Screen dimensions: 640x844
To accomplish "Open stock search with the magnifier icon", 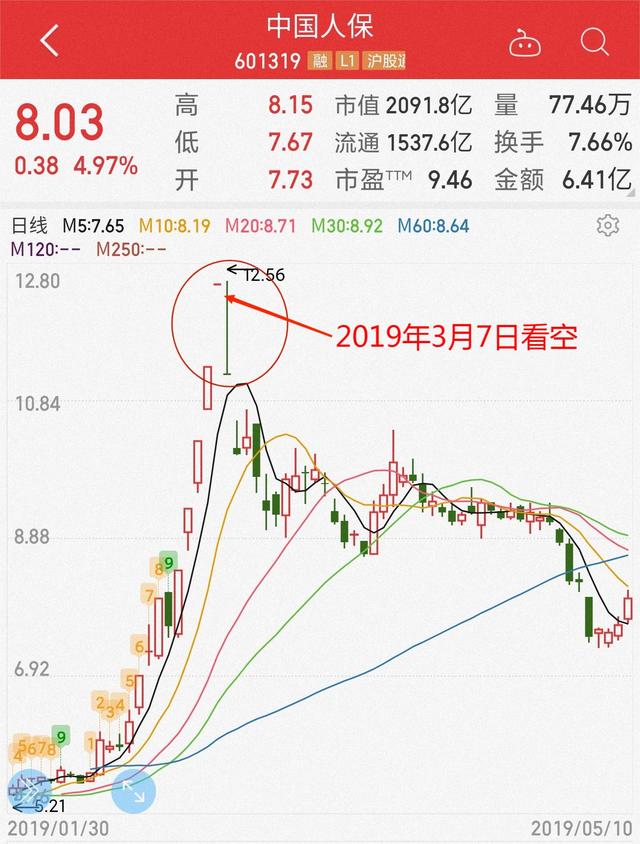I will point(594,41).
